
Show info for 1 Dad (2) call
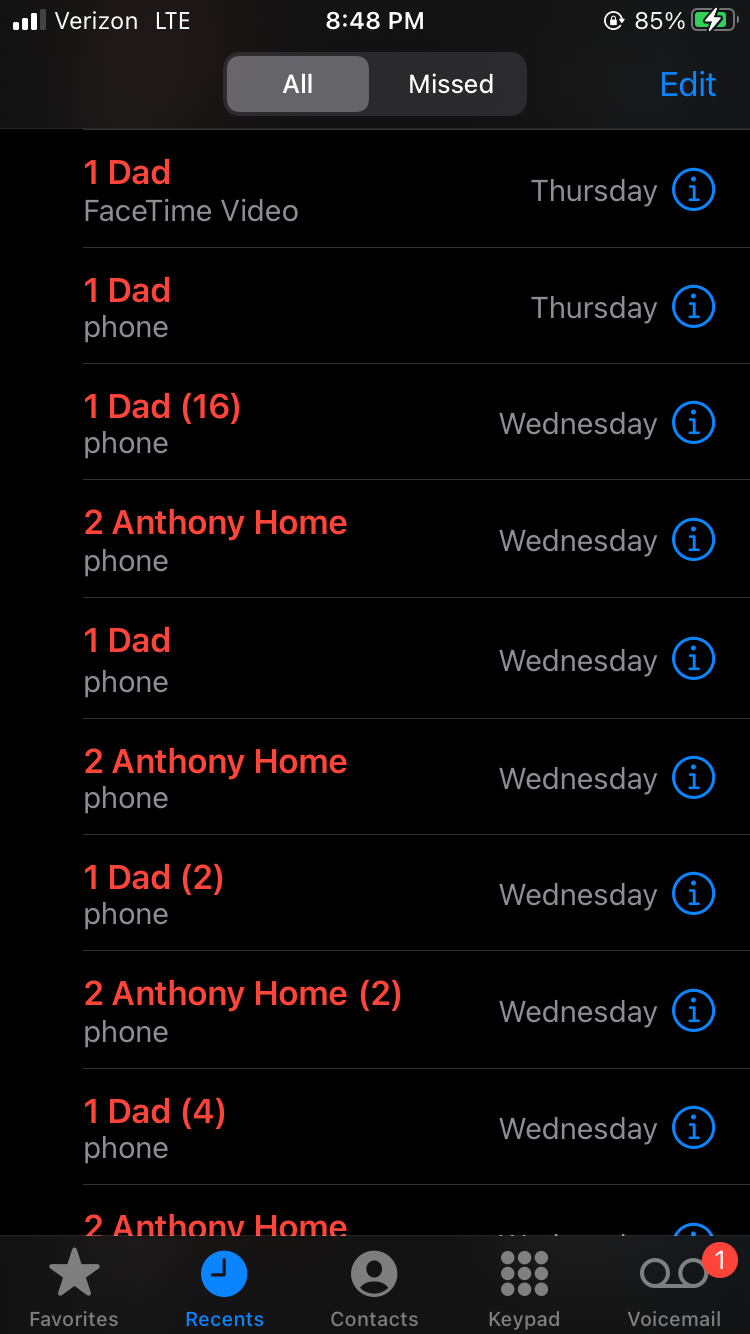[693, 893]
